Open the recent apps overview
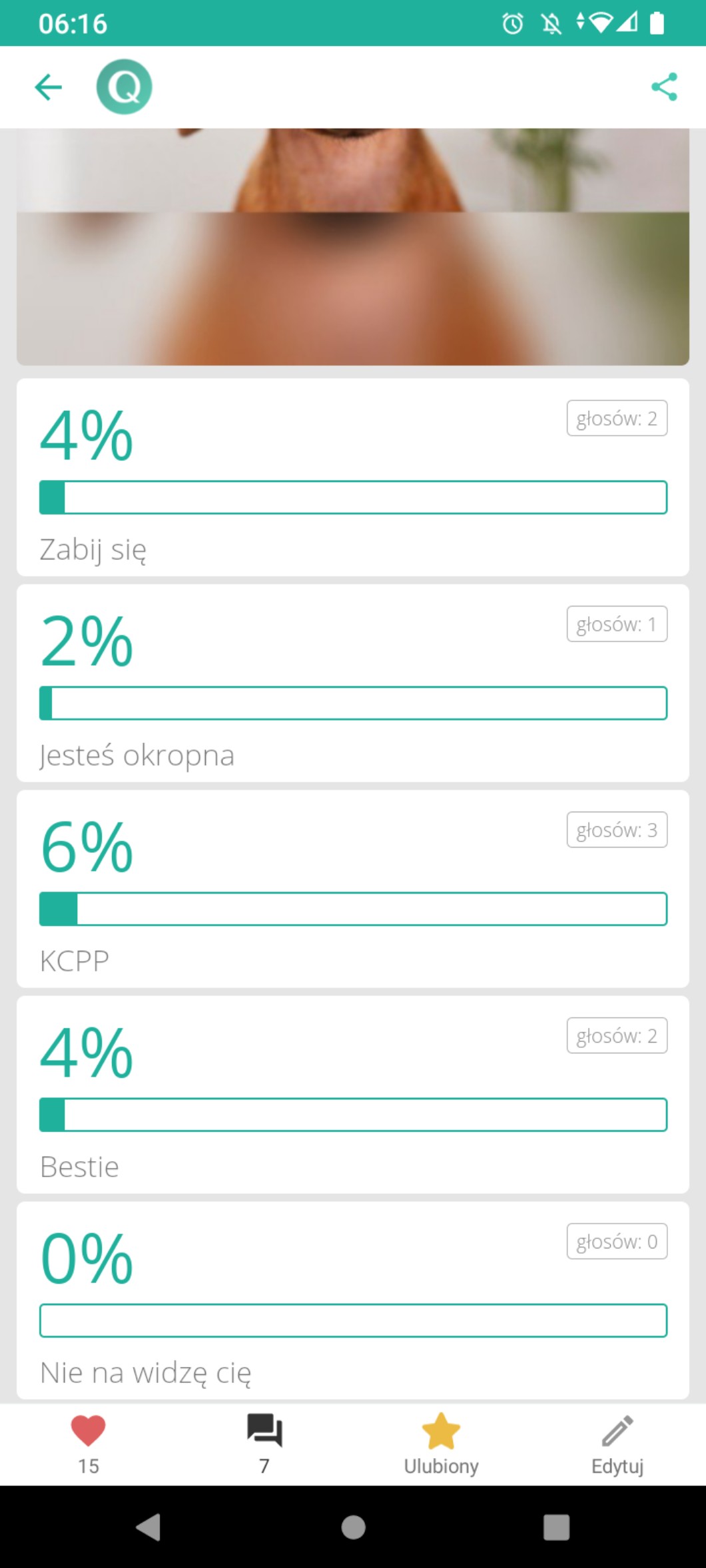 556,1527
